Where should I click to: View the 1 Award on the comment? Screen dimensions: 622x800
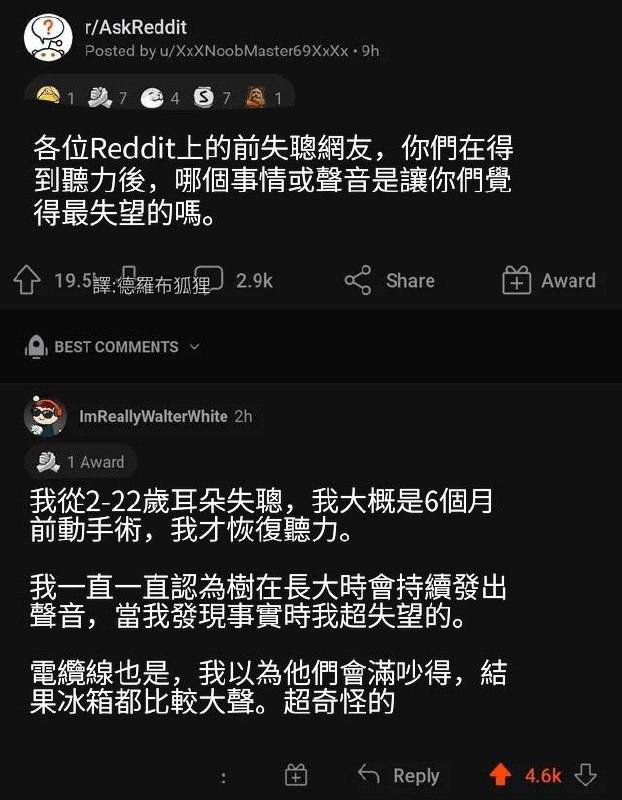pos(81,462)
